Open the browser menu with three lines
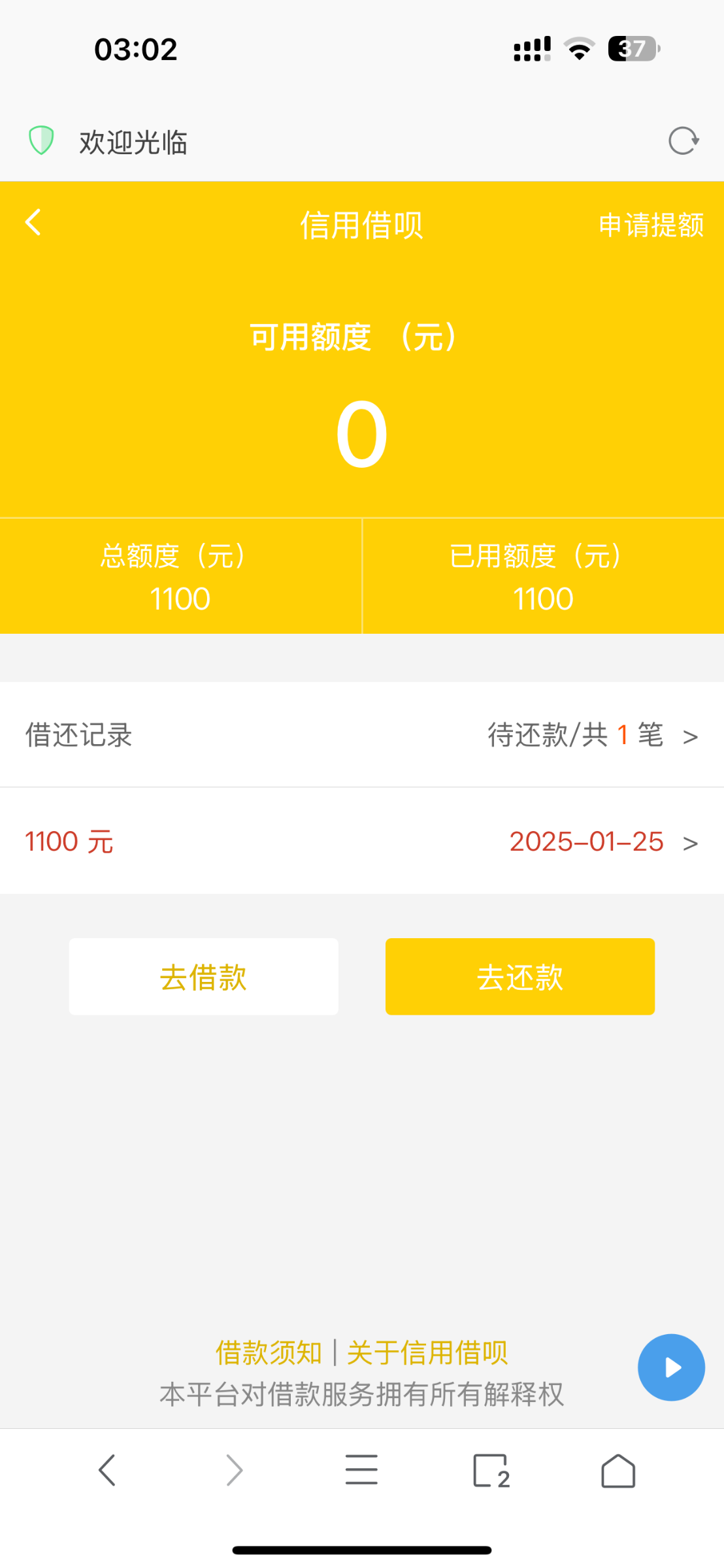 pyautogui.click(x=361, y=1470)
